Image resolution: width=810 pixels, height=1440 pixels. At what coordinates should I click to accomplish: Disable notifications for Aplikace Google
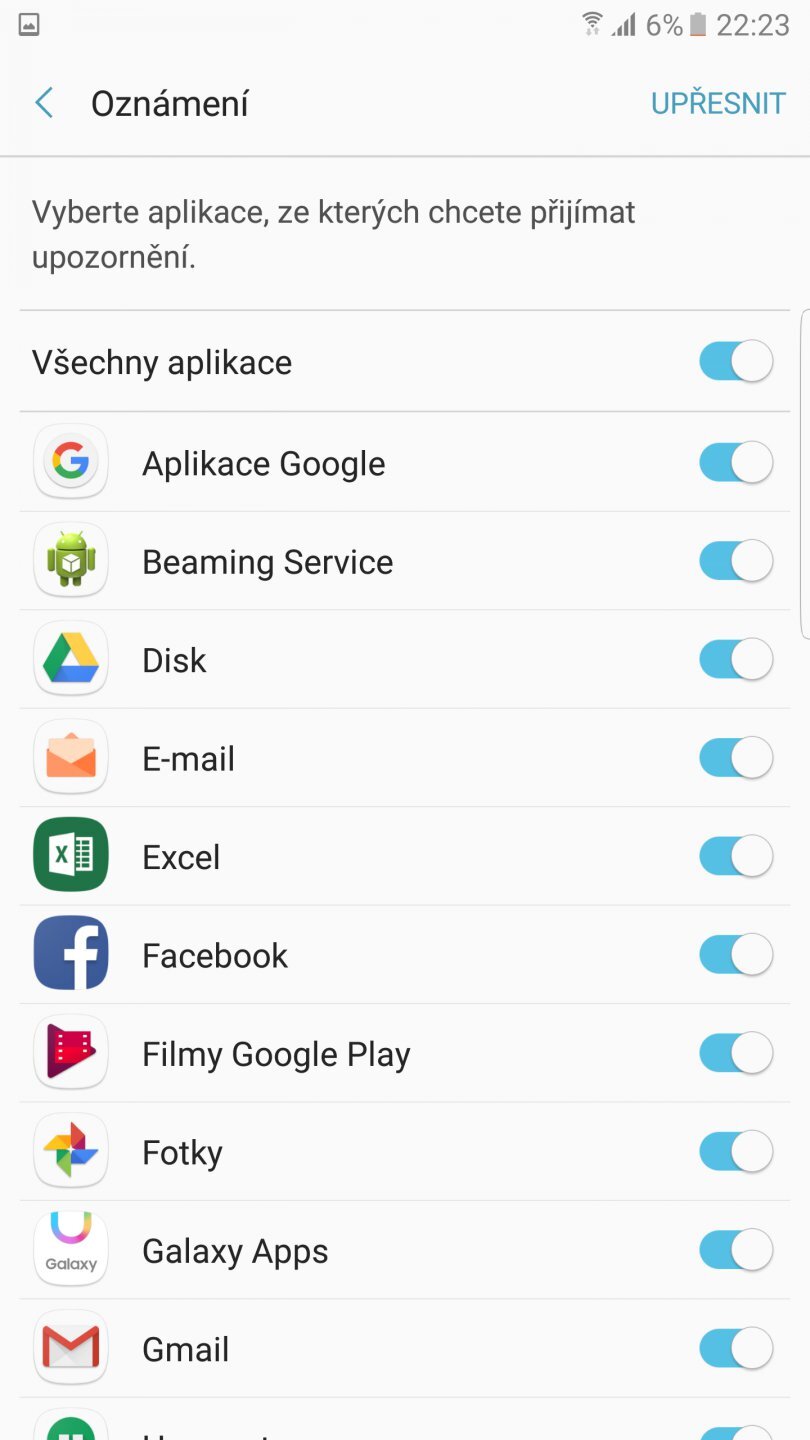(x=736, y=463)
